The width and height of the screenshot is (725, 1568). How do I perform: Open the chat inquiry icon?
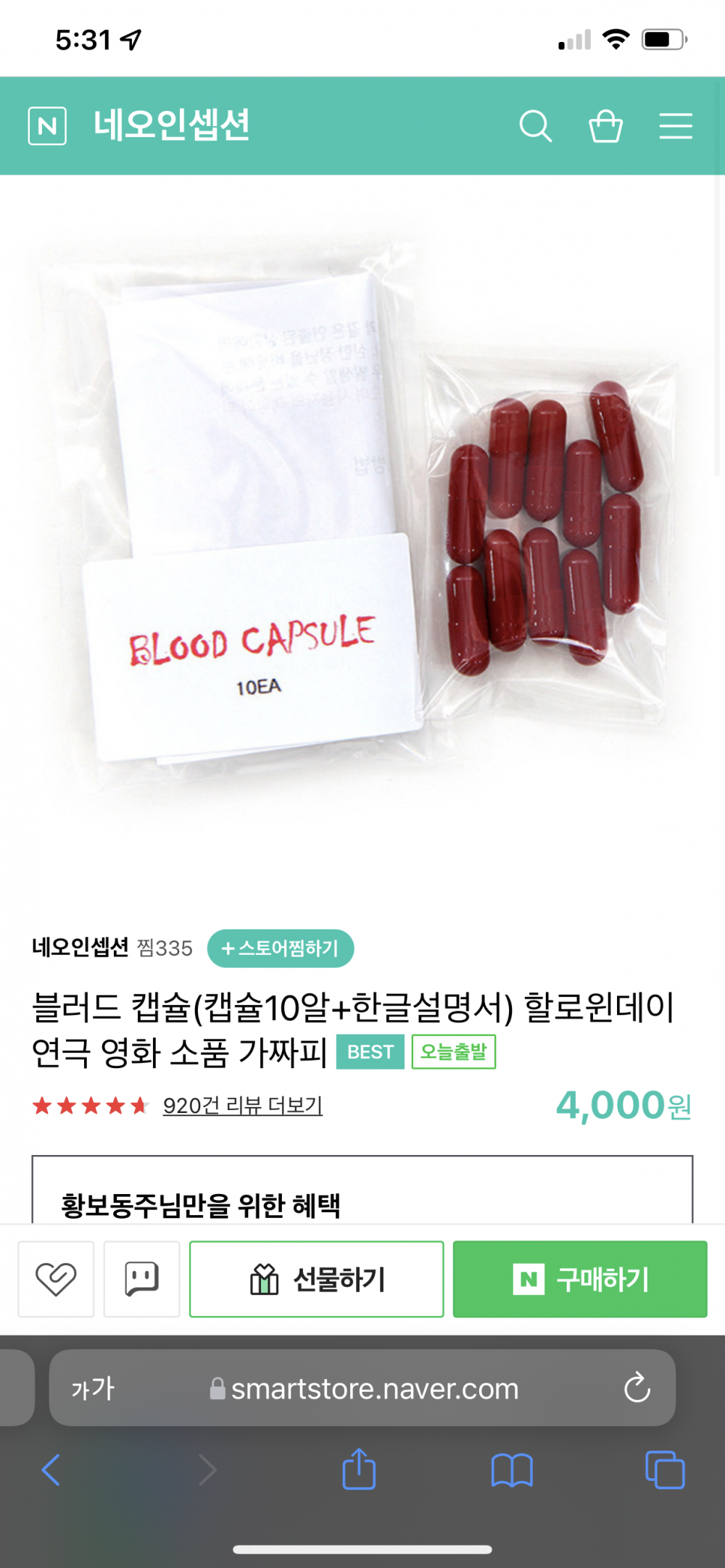click(141, 1279)
